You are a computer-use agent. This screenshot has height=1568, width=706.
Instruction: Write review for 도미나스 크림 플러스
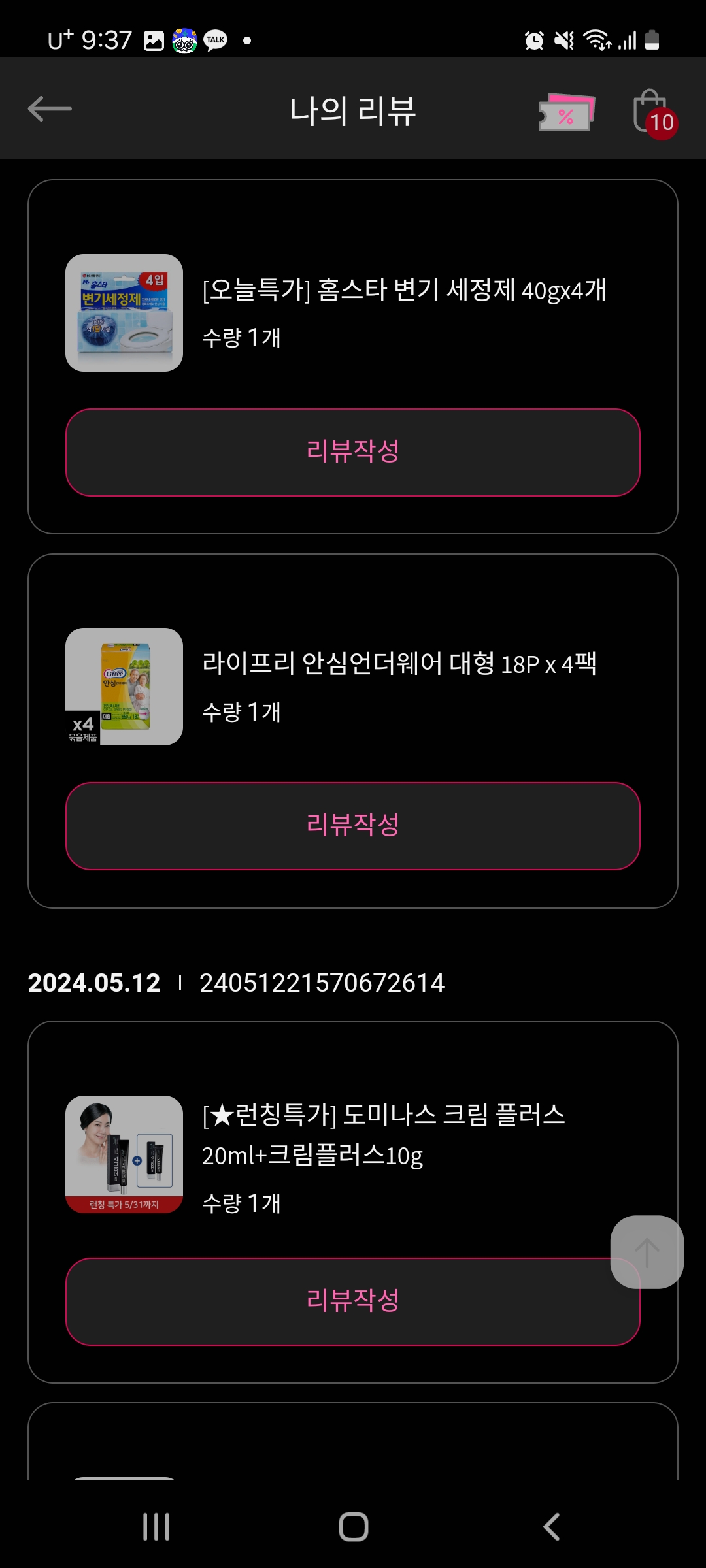[340, 1301]
